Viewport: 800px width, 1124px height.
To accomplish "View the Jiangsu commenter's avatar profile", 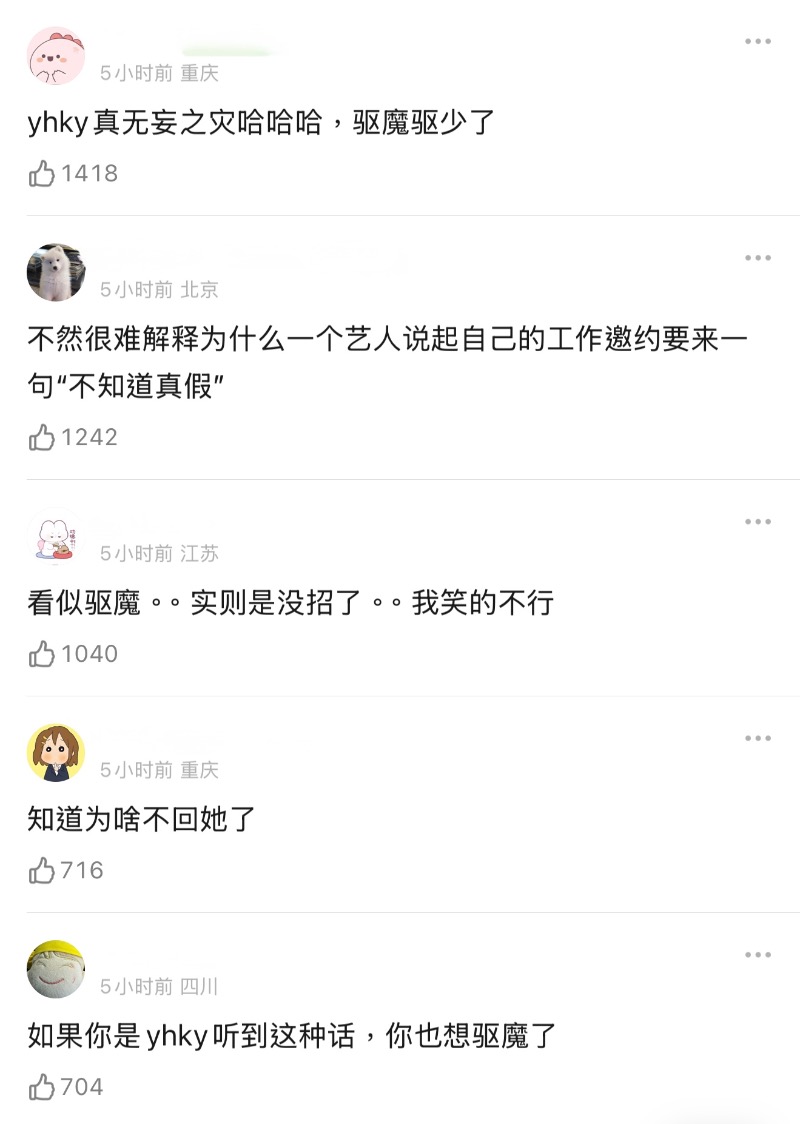I will pos(56,537).
